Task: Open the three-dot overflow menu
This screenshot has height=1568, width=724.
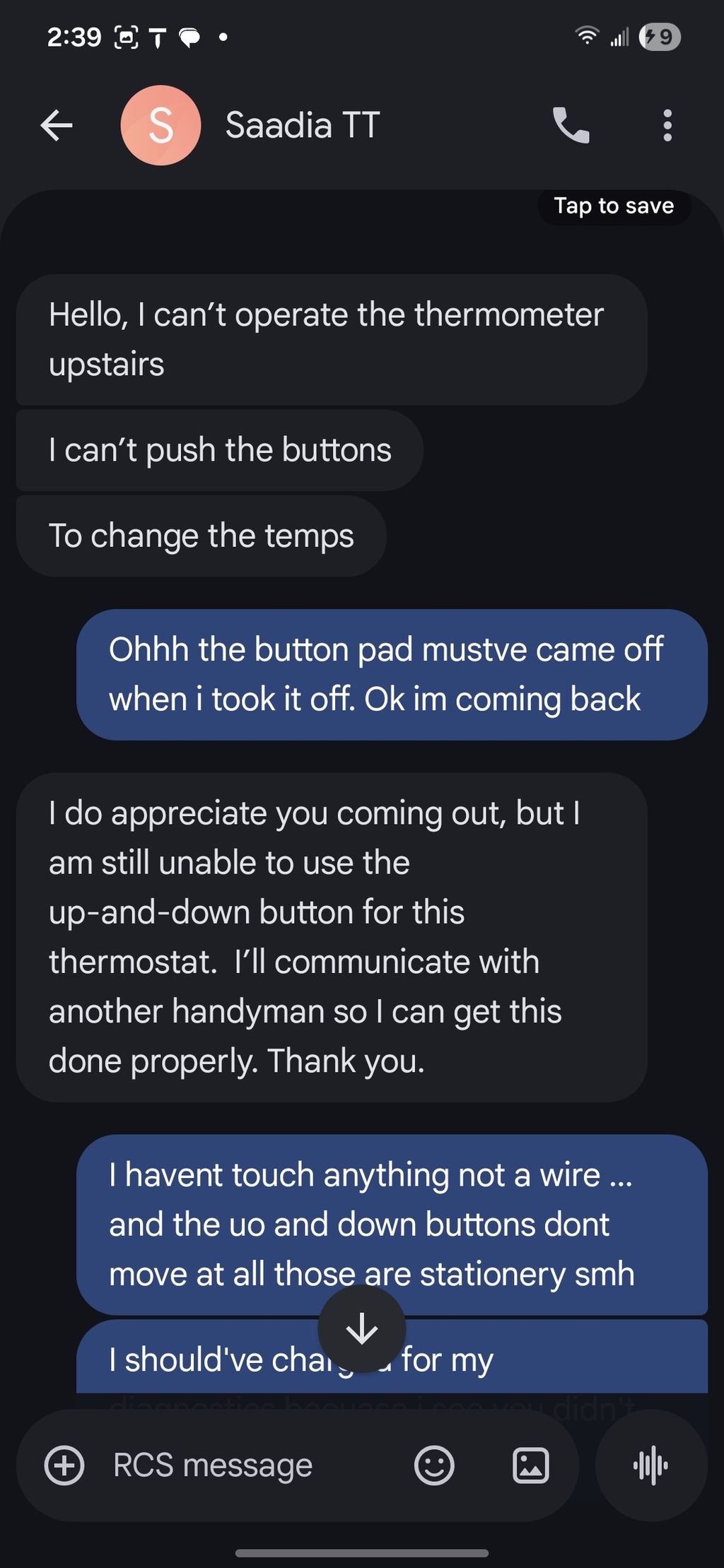Action: pos(667,126)
